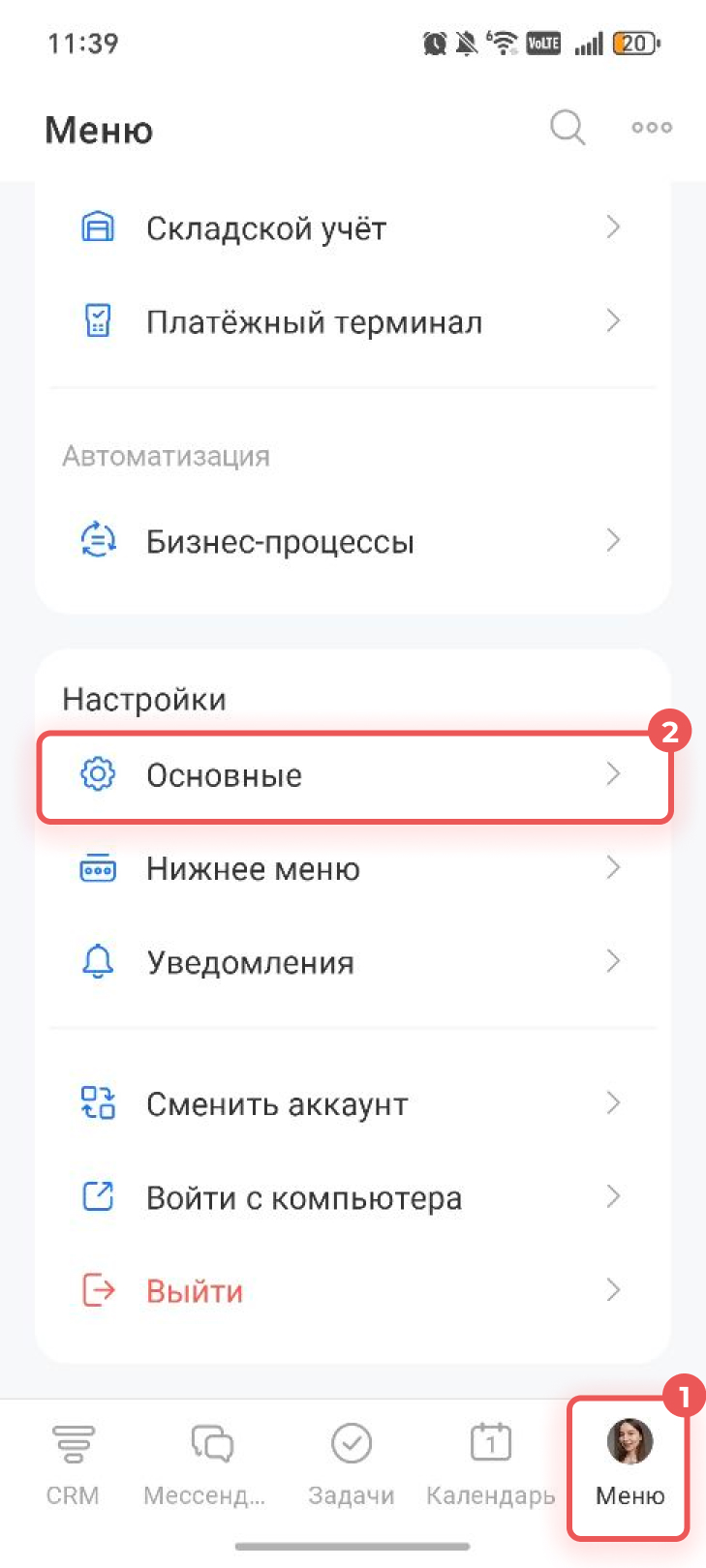Open the three-dot overflow menu
Image resolution: width=706 pixels, height=1568 pixels.
(x=652, y=127)
